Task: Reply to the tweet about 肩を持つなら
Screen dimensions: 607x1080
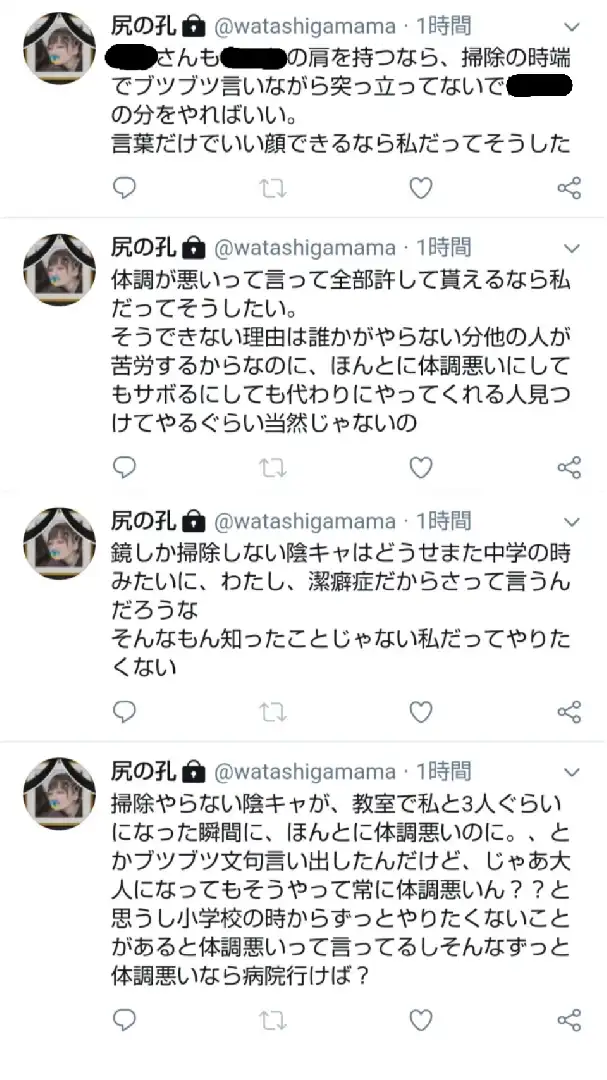Action: point(124,187)
